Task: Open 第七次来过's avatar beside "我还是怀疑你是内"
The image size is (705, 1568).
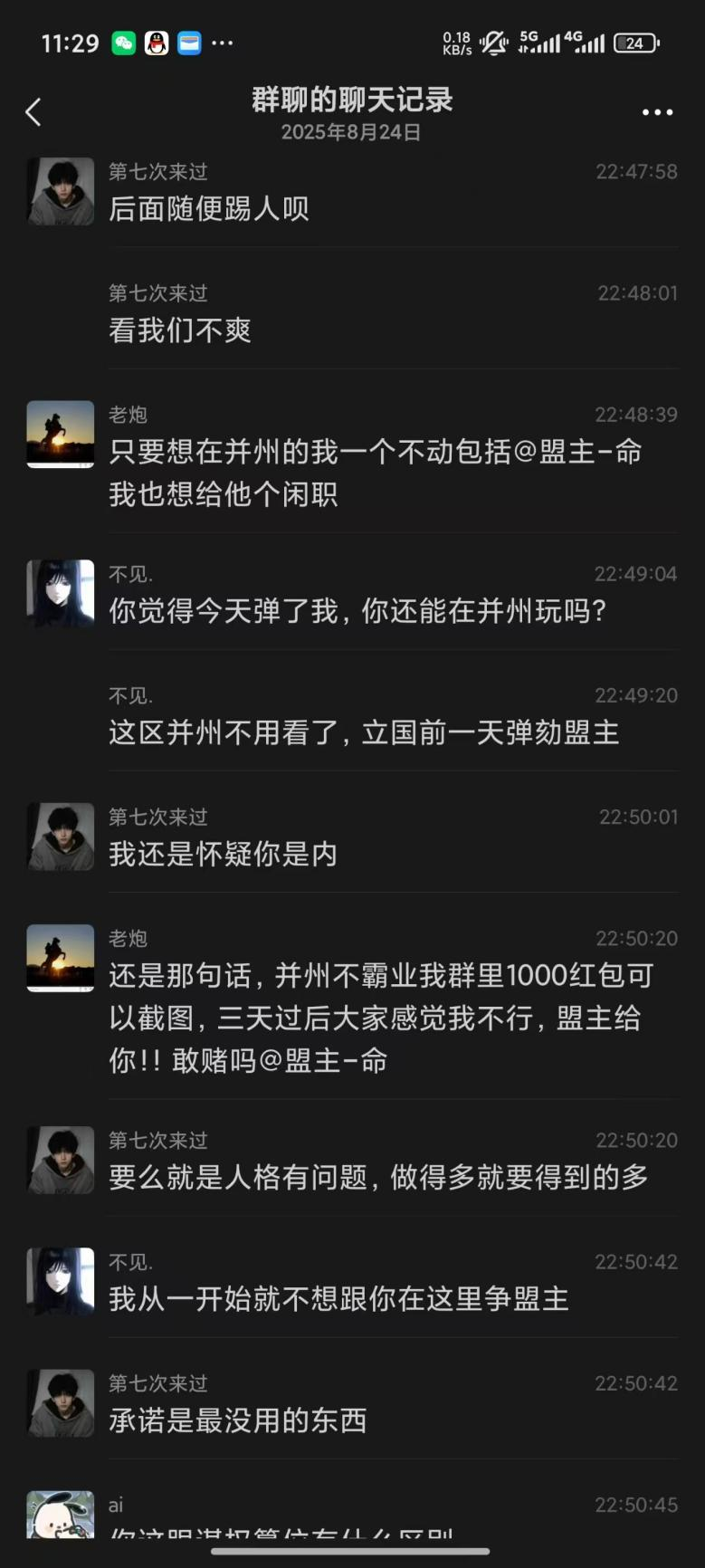Action: click(x=61, y=837)
